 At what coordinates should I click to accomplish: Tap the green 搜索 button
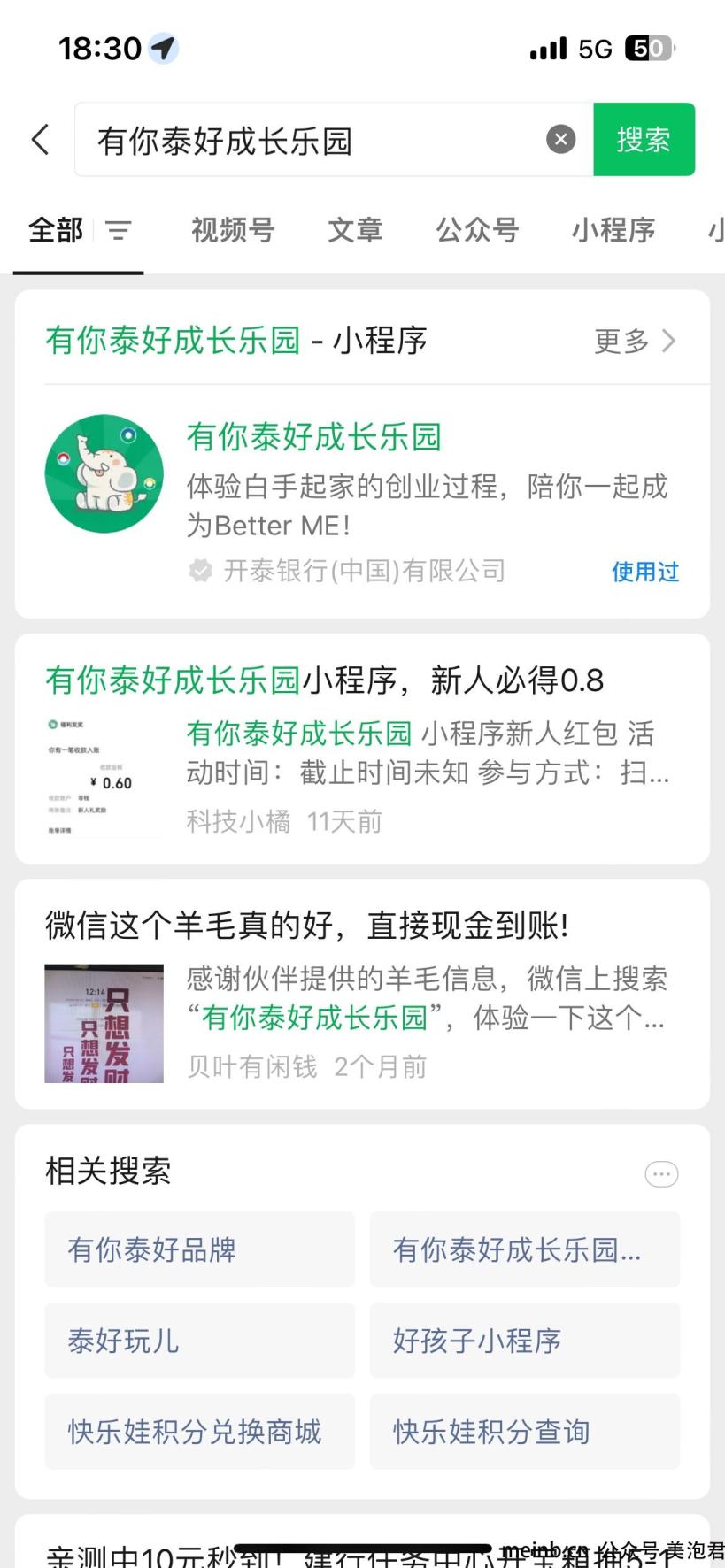pos(644,140)
